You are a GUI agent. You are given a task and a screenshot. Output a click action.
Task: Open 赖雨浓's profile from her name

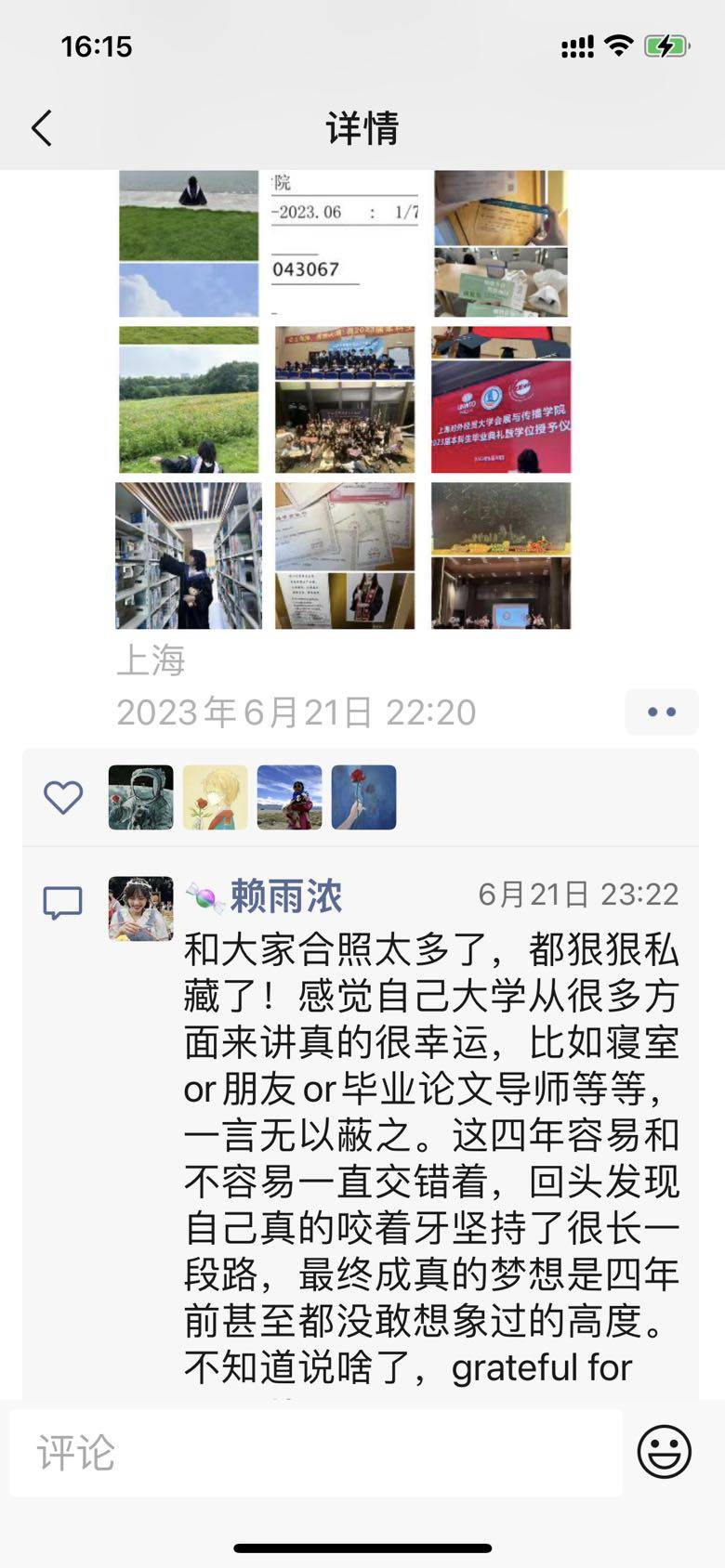[285, 896]
